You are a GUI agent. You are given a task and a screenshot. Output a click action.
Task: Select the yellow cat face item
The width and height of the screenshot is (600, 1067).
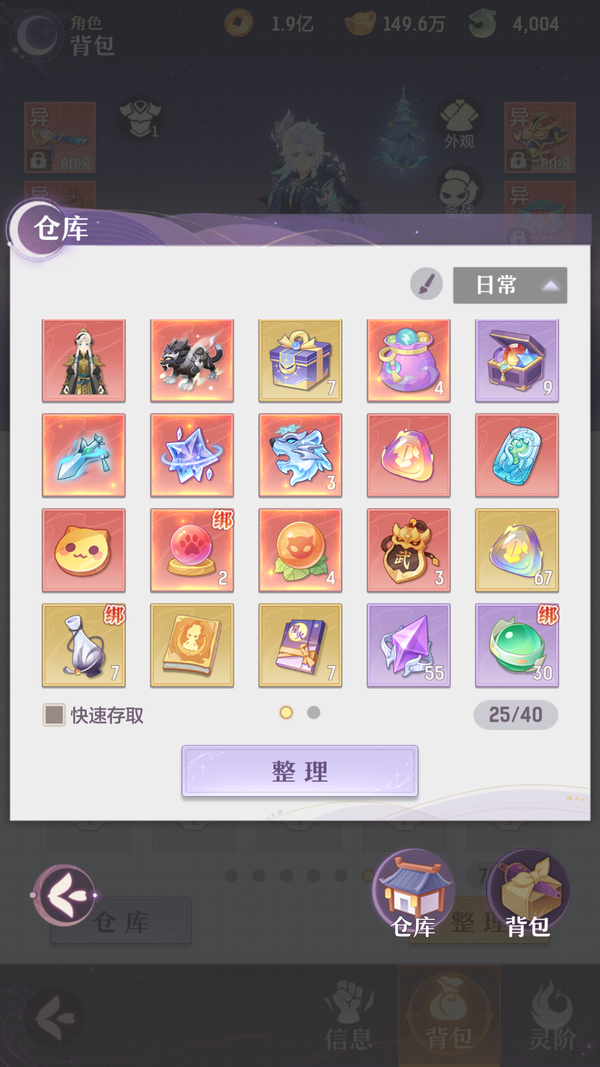tap(84, 550)
